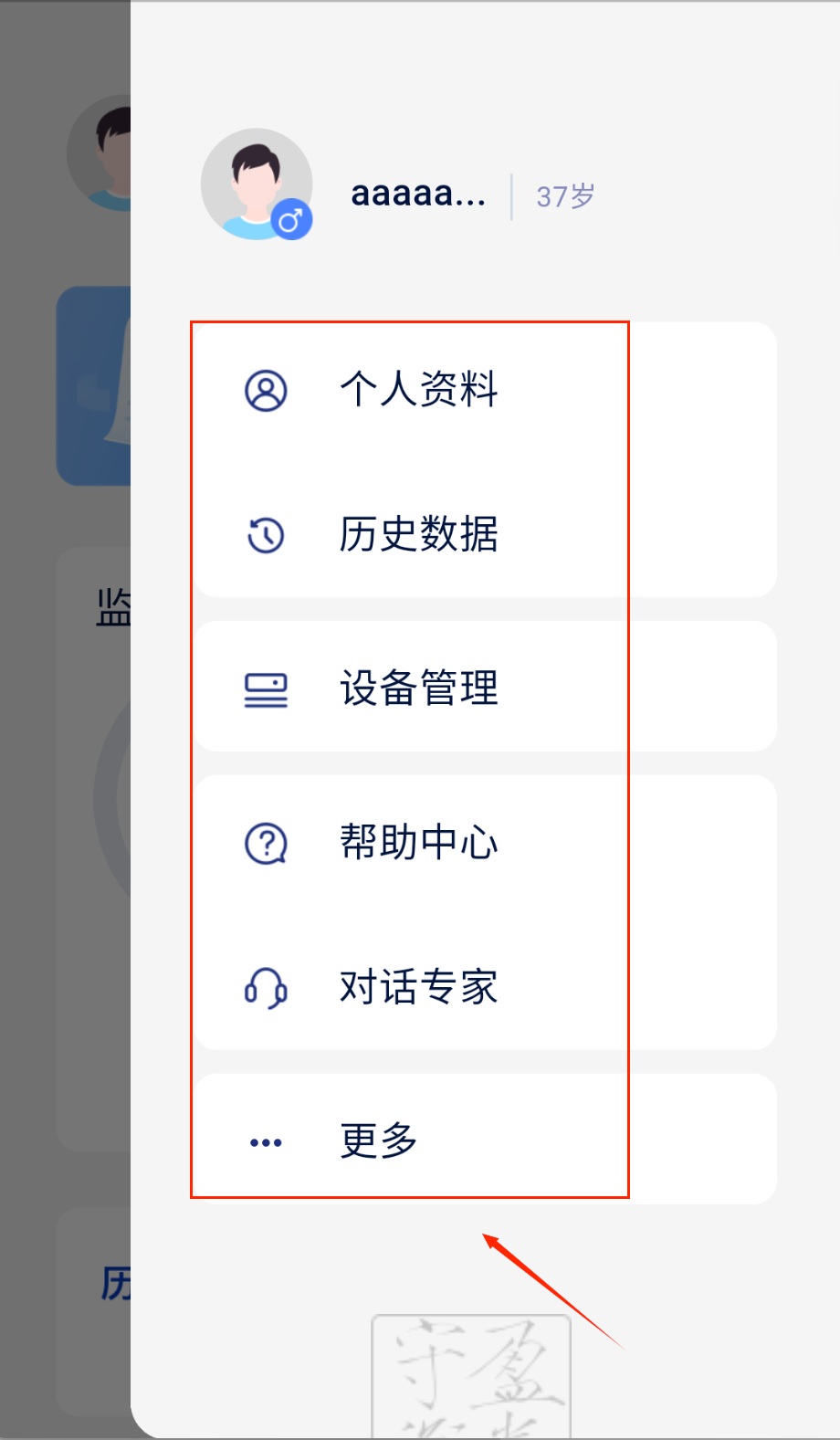Screen dimensions: 840x1440
Task: Go to 设备管理 device management
Action: pos(418,688)
